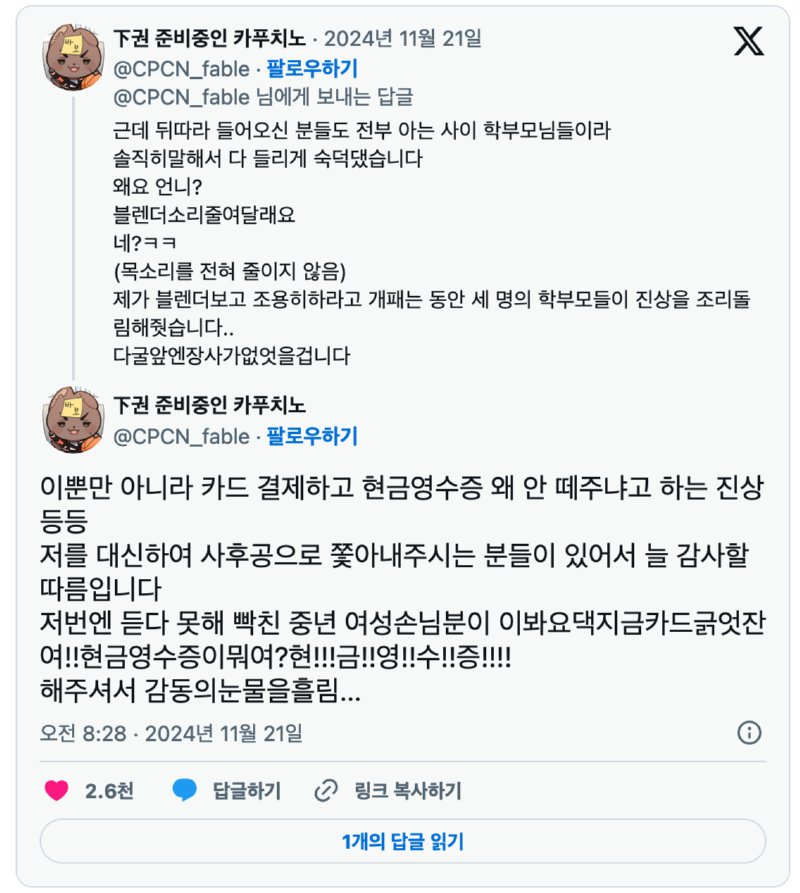Like the tweet with 2.6천 hearts

coord(57,790)
